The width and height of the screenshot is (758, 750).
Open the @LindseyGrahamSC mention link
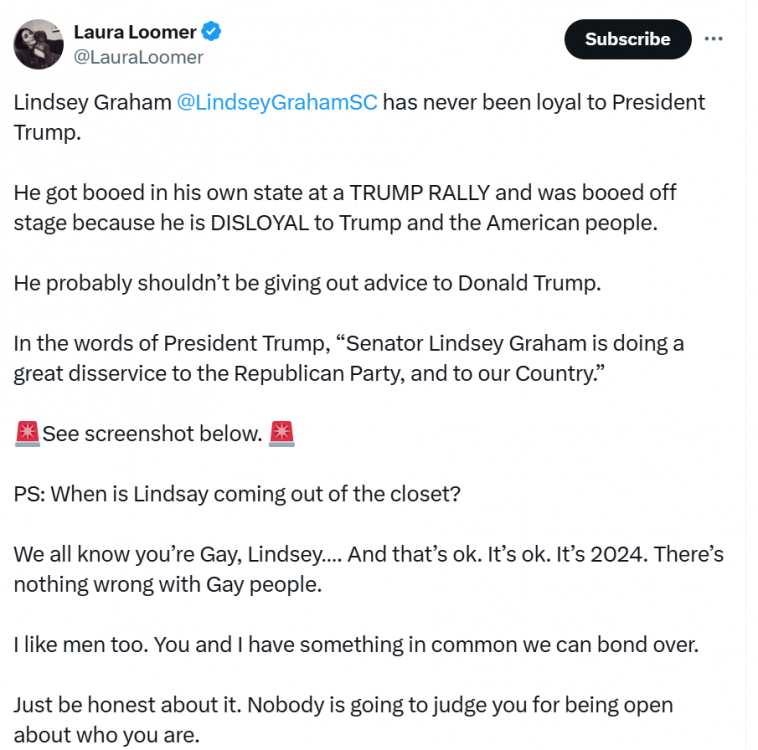277,103
